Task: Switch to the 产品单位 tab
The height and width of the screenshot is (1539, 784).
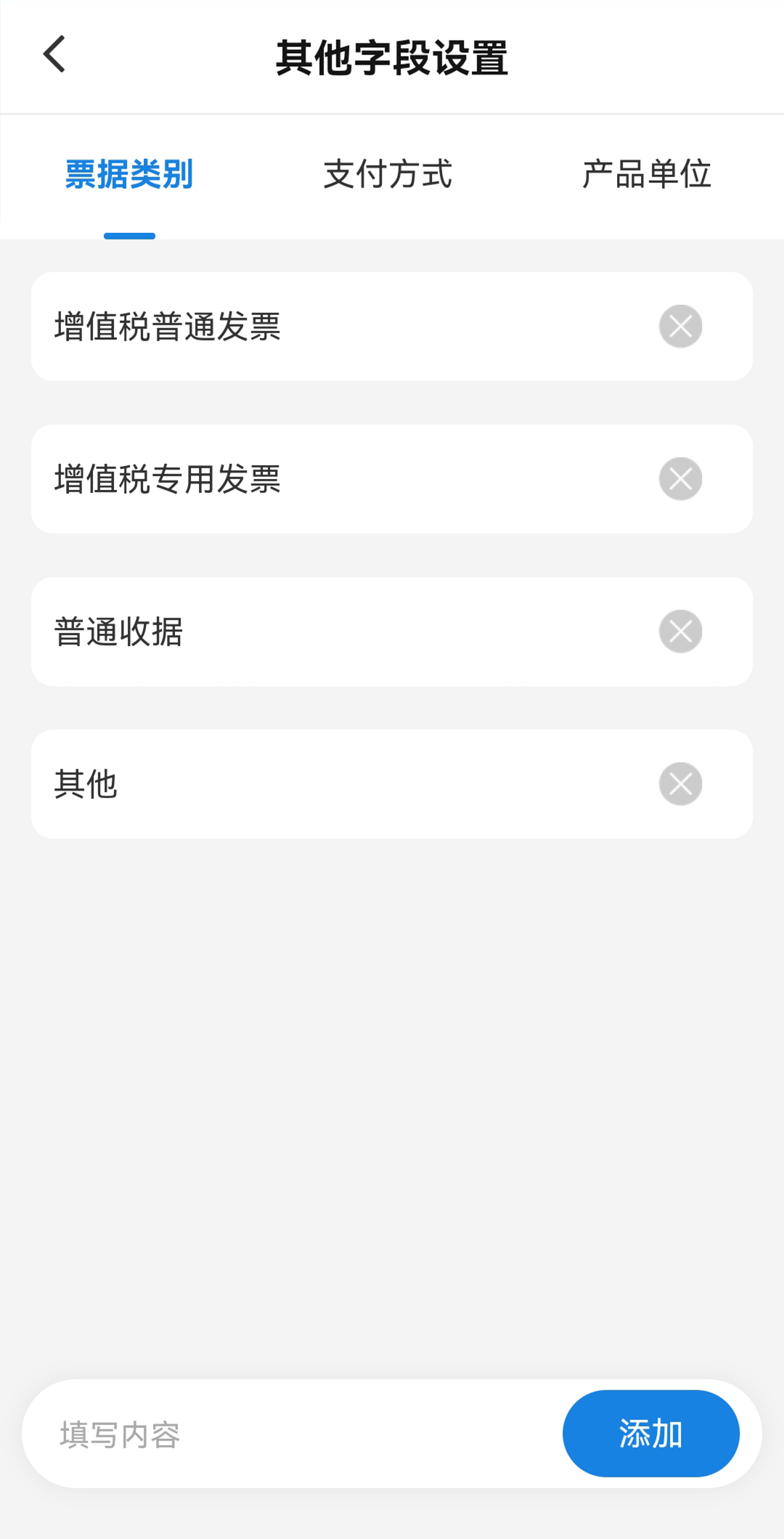Action: 646,174
